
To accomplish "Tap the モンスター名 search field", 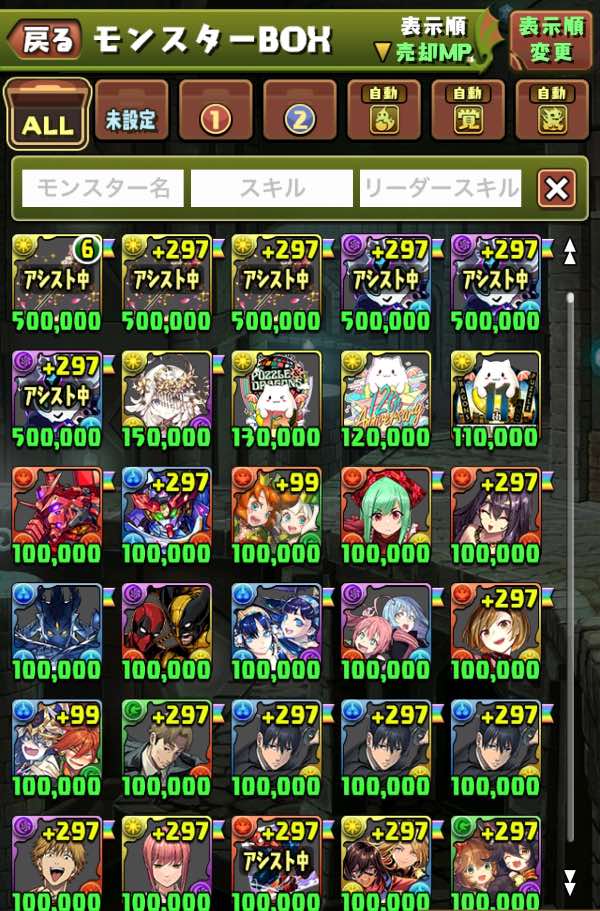I will coord(103,188).
